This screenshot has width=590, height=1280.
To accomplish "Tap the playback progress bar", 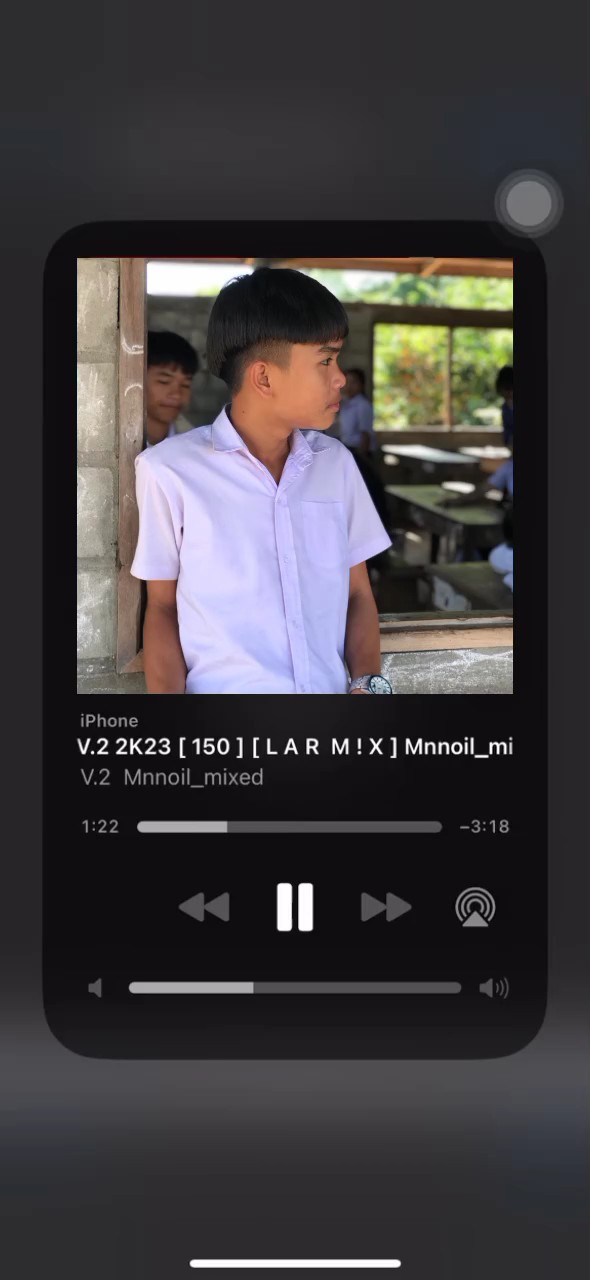I will pos(289,827).
